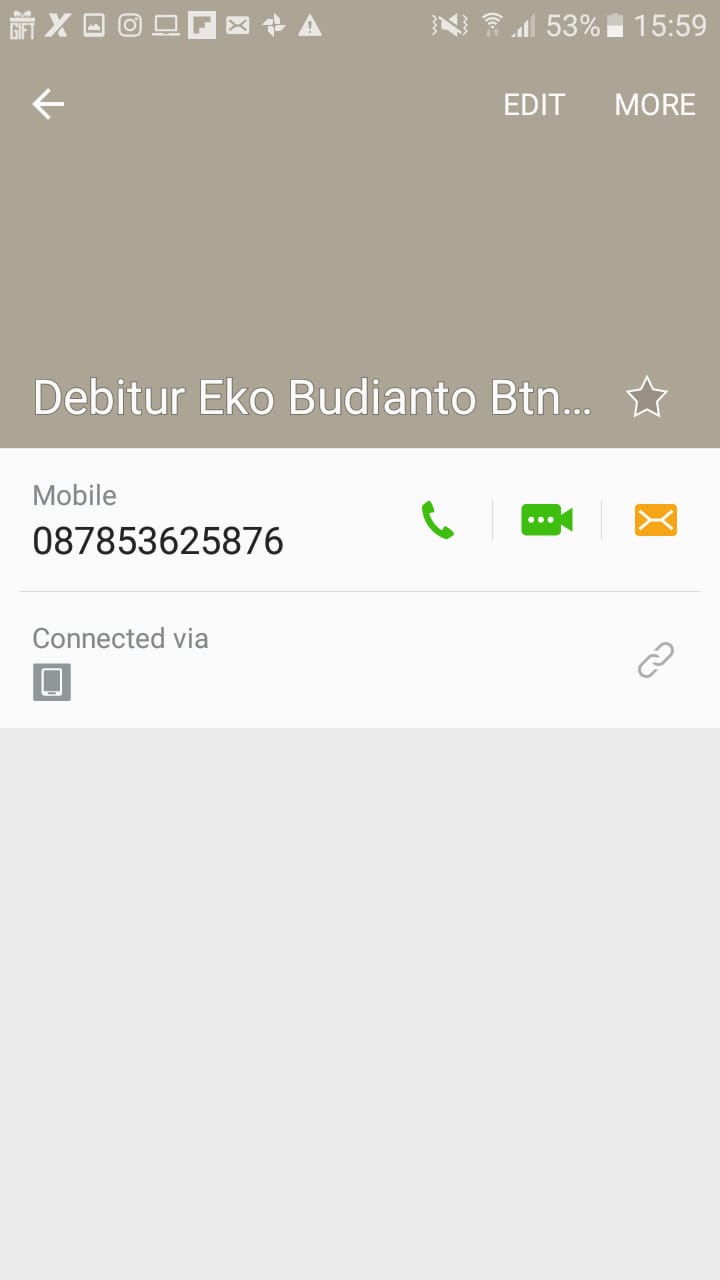
Task: Go back using the arrow icon
Action: tap(48, 104)
